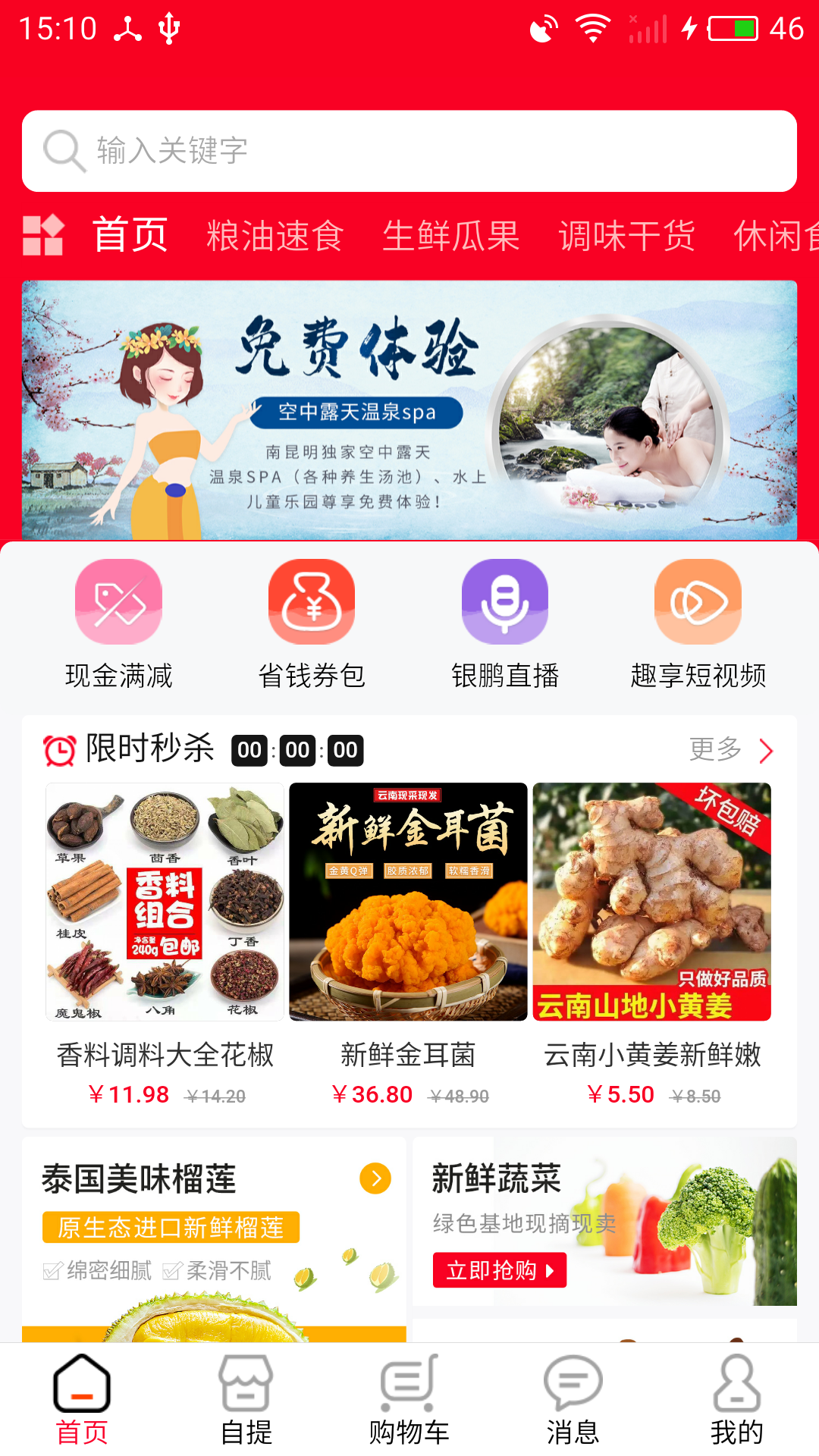
Task: Switch to the 自提 tab
Action: click(x=246, y=1399)
